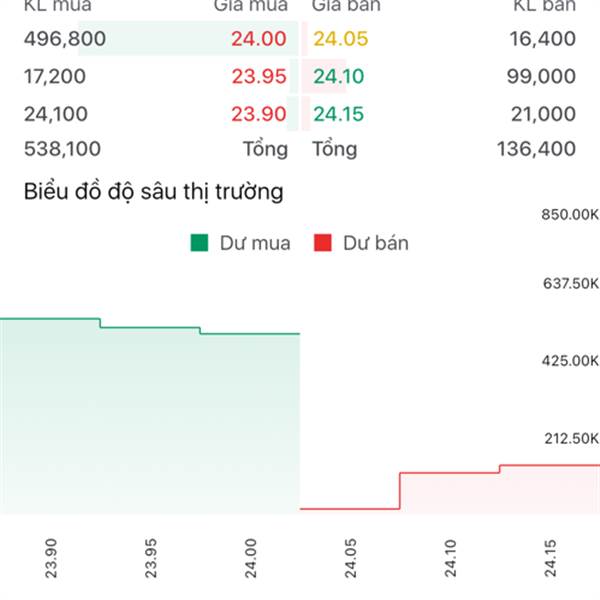Viewport: 600px width, 600px height.
Task: Toggle the Dư mua legend series
Action: coord(241,243)
